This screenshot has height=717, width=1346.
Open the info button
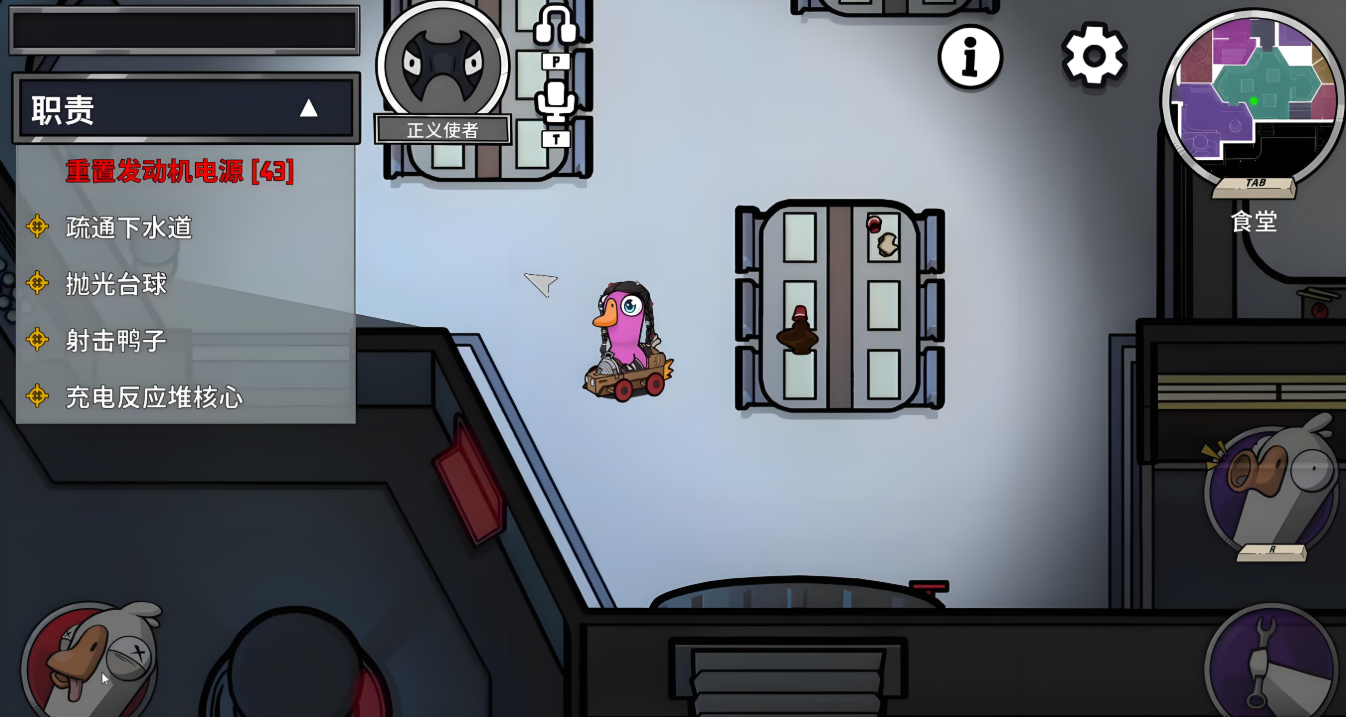969,57
